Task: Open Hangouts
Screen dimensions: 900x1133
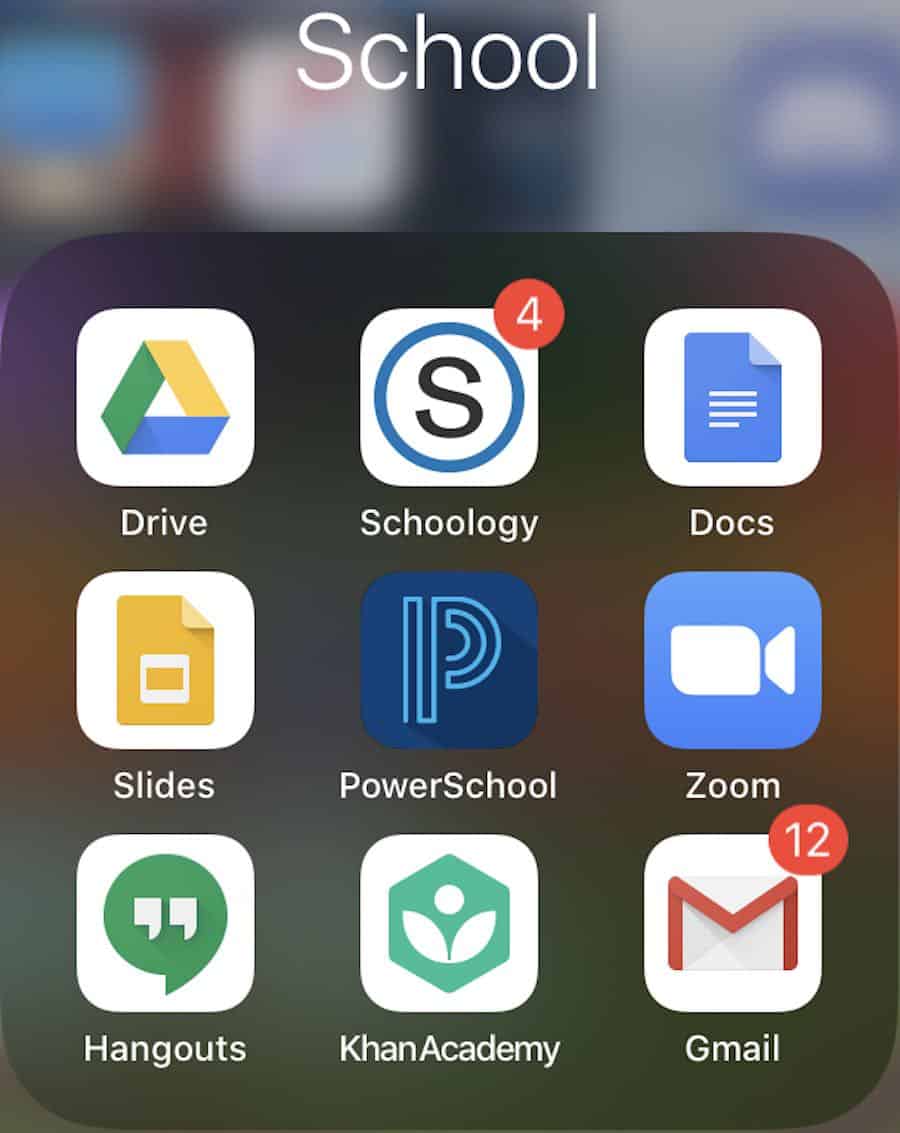Action: 165,923
